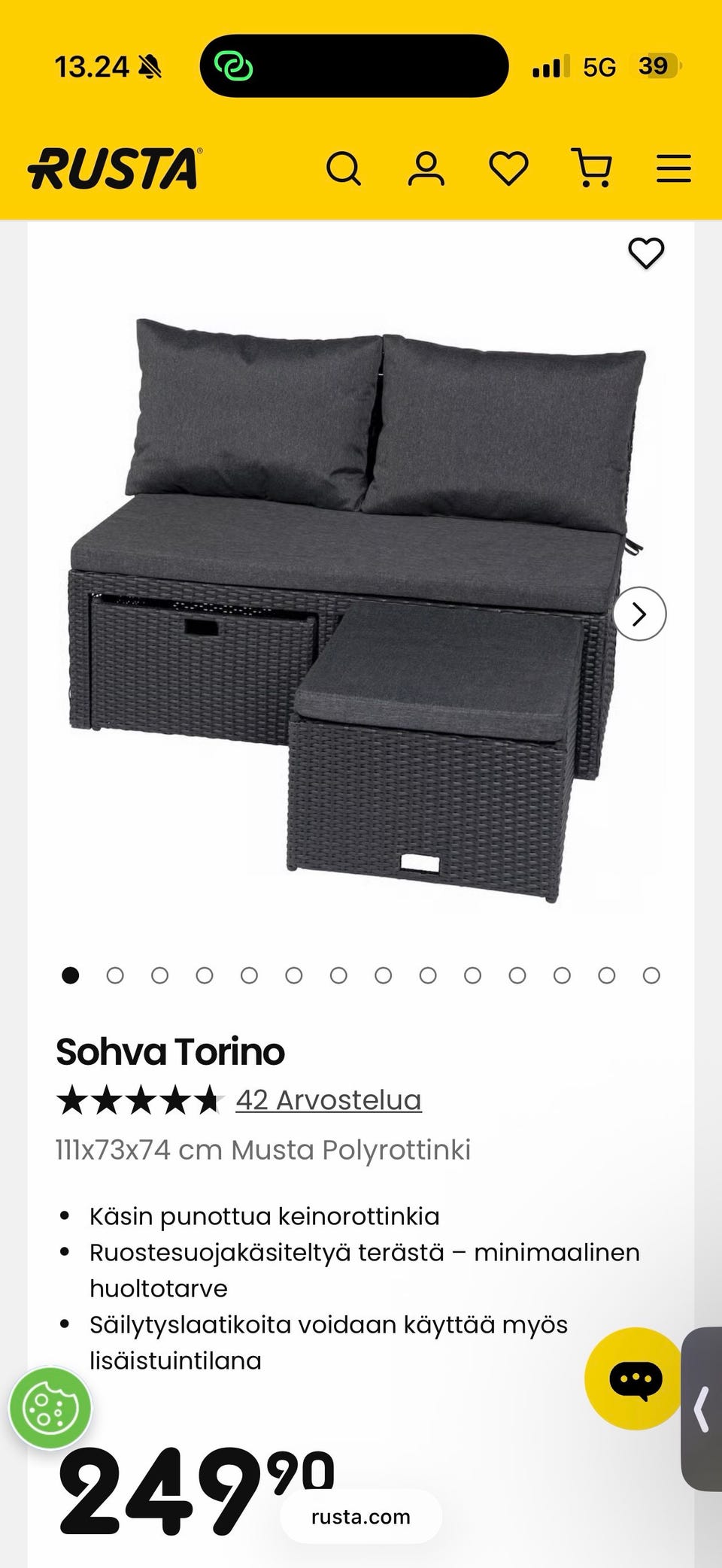Open cookie settings button
Viewport: 722px width, 1568px height.
50,1408
